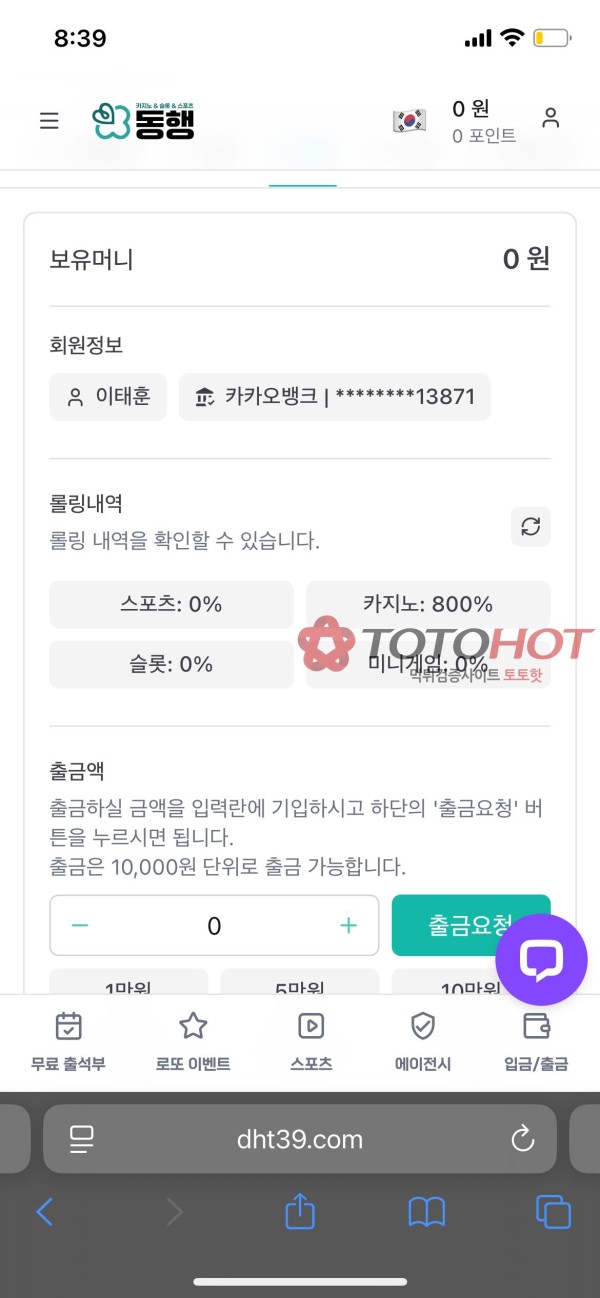Go to 로또 이벤트
600x1298 pixels.
[192, 1042]
